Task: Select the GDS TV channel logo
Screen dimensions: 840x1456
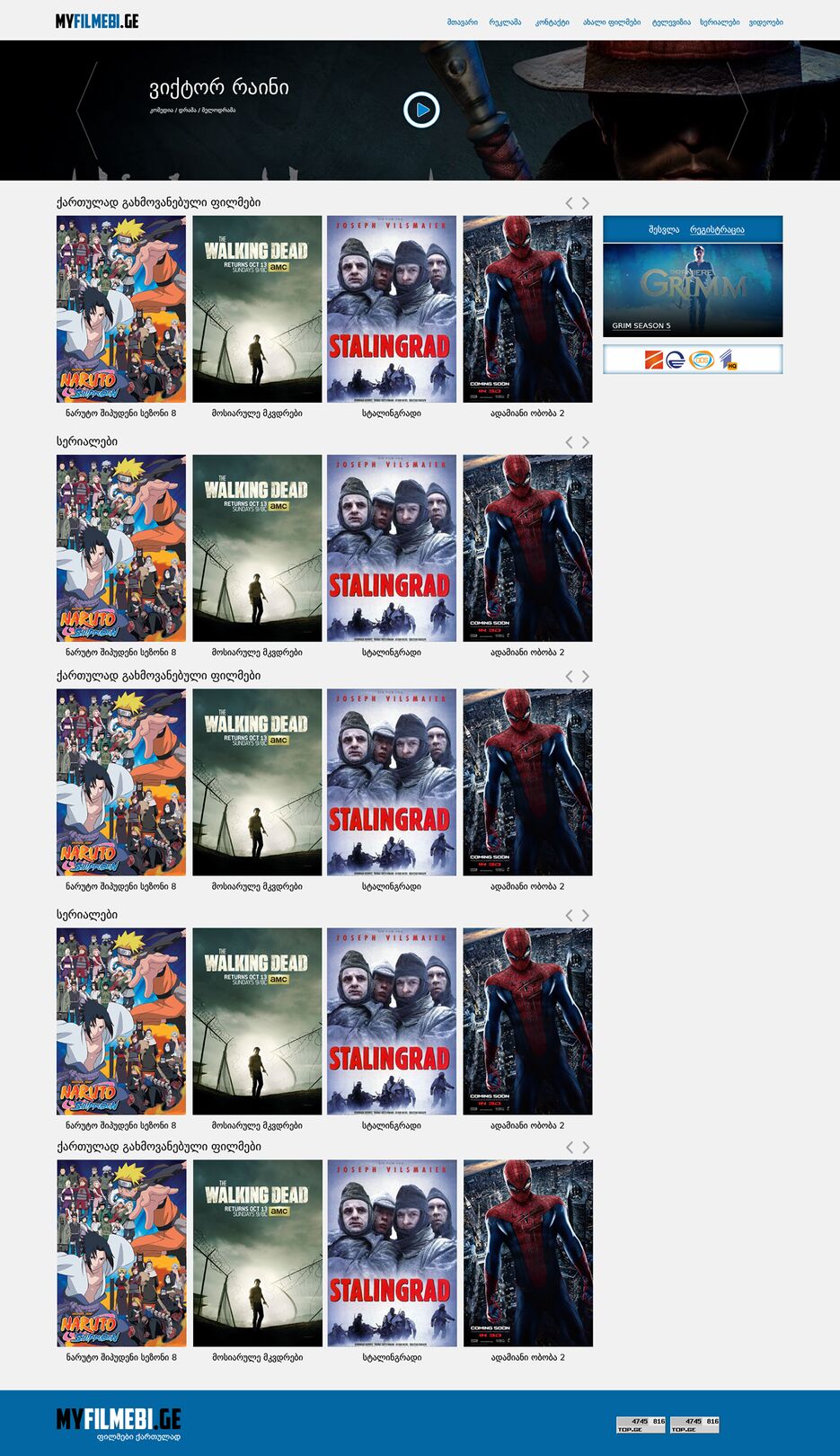Action: [x=701, y=360]
